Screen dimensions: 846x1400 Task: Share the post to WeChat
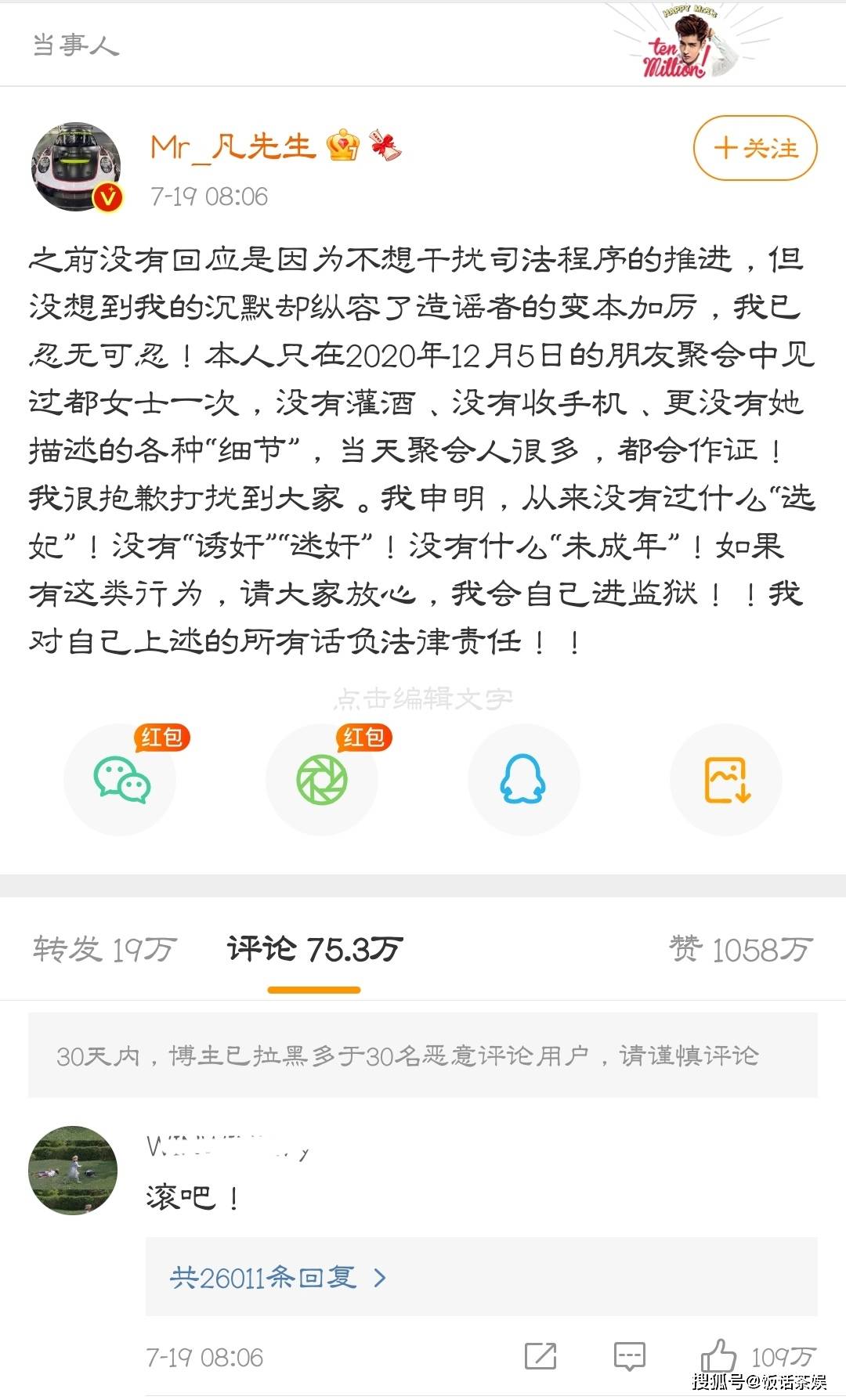(121, 780)
